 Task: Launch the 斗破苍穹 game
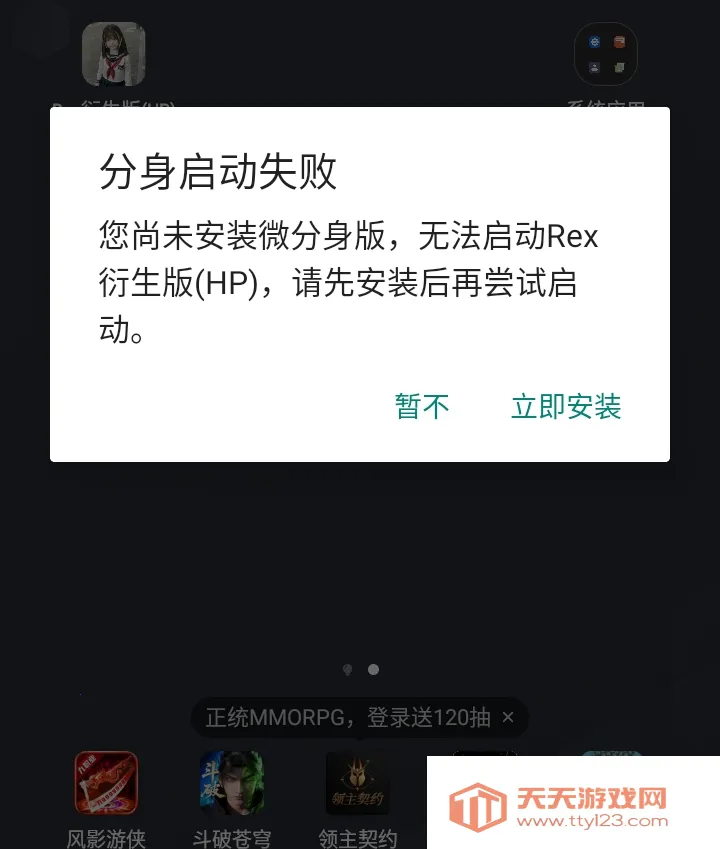click(232, 783)
